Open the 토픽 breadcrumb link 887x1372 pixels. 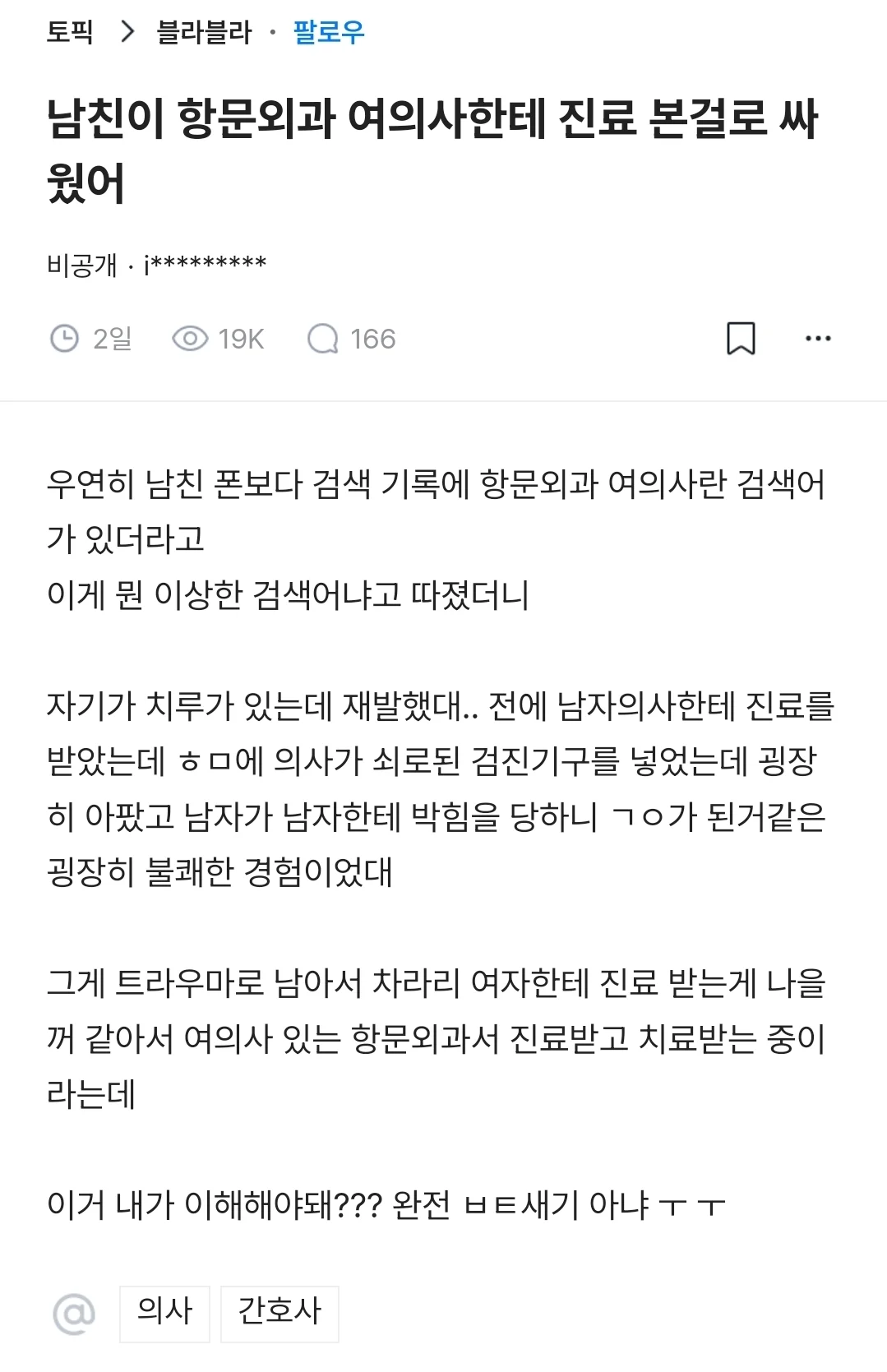pos(70,32)
